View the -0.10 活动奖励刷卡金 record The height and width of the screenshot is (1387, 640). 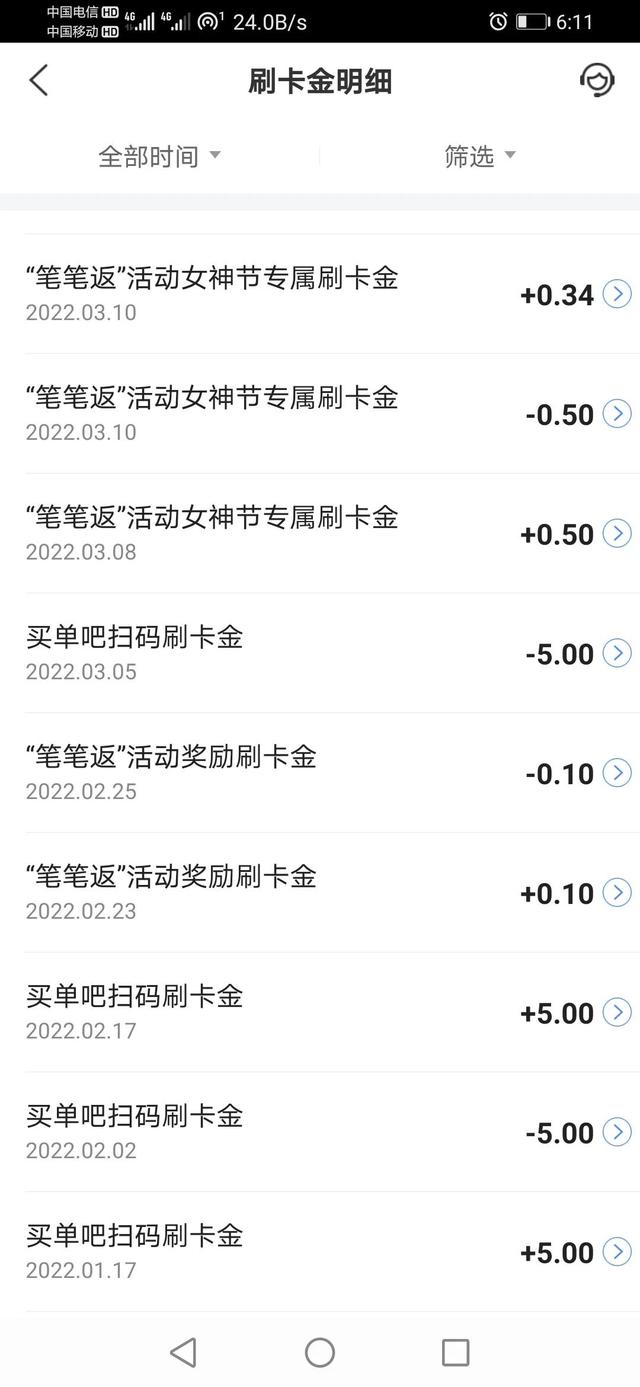click(x=320, y=773)
